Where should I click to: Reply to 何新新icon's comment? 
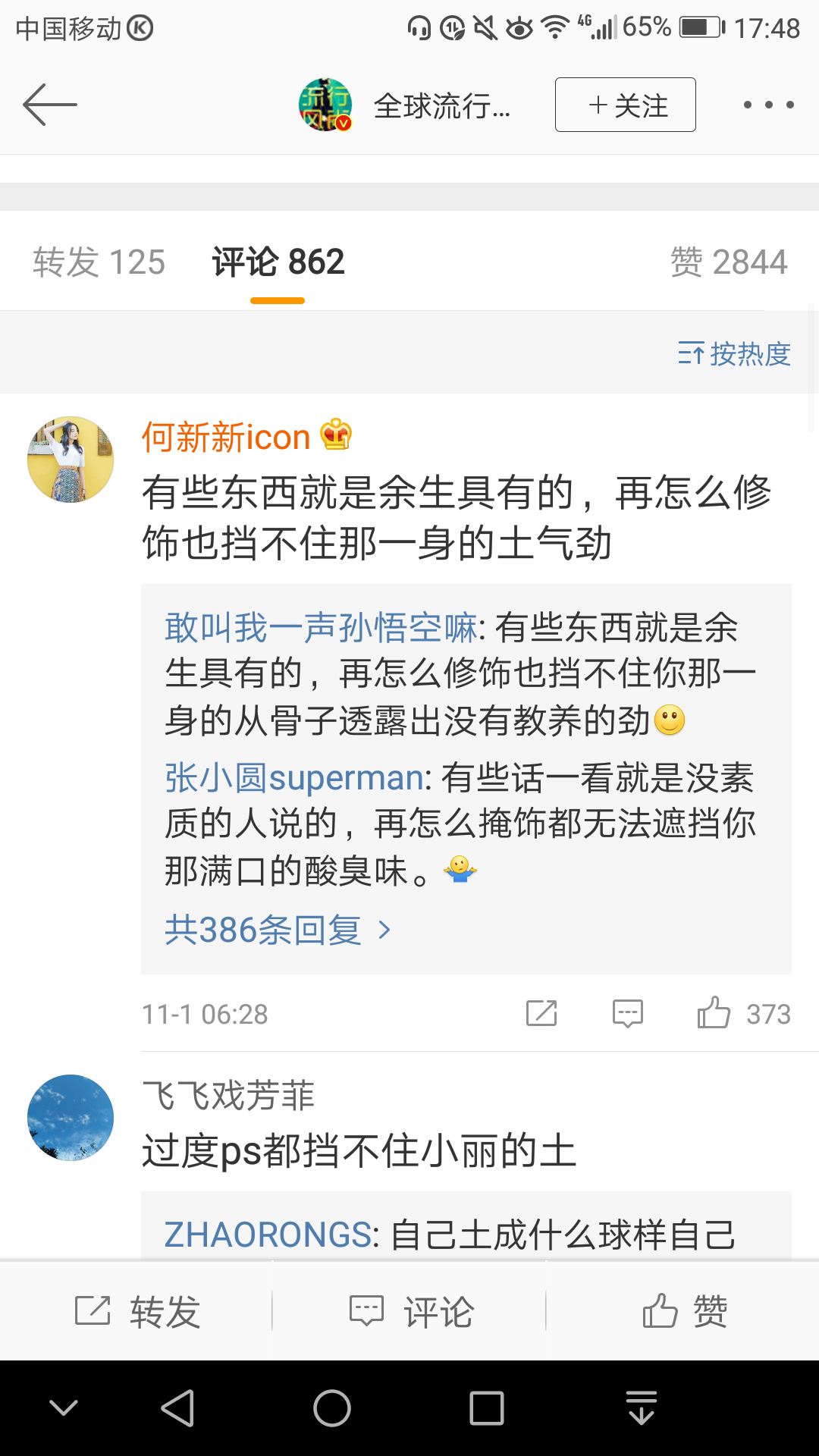pyautogui.click(x=628, y=1013)
